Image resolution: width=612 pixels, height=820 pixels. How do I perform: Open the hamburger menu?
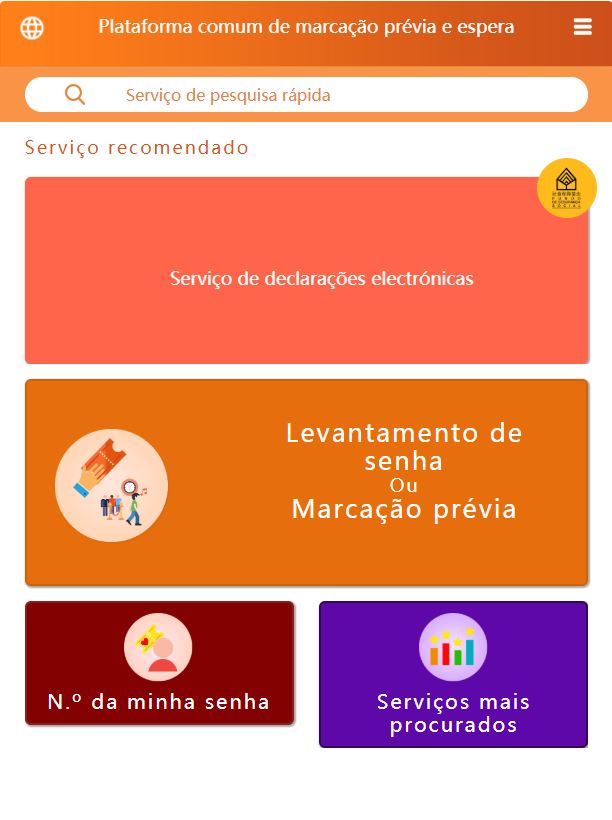point(583,28)
